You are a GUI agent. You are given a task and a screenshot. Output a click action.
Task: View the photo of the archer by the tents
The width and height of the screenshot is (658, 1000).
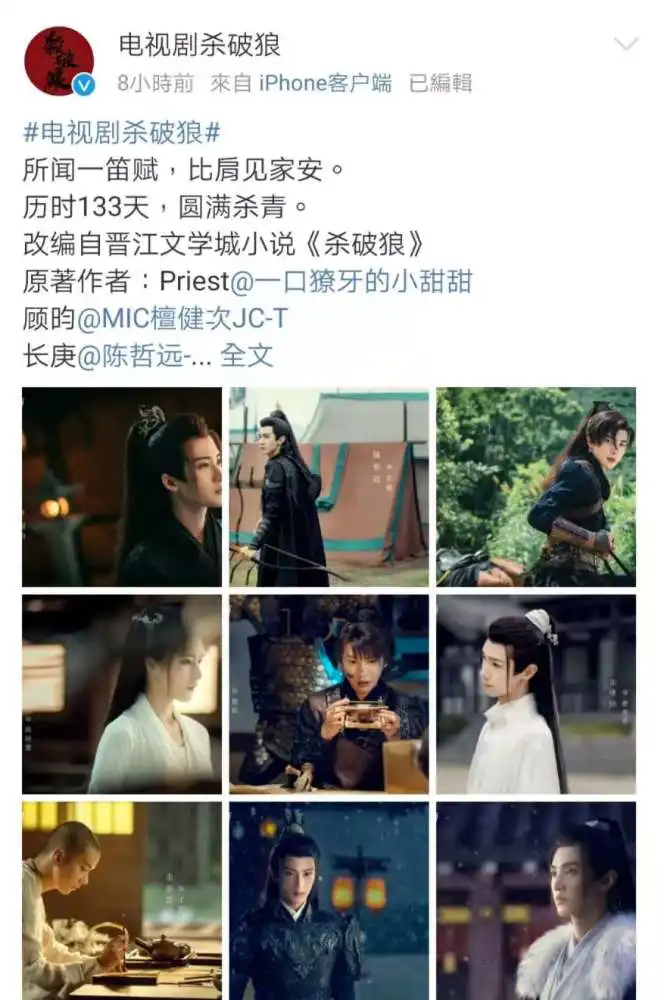(x=329, y=487)
